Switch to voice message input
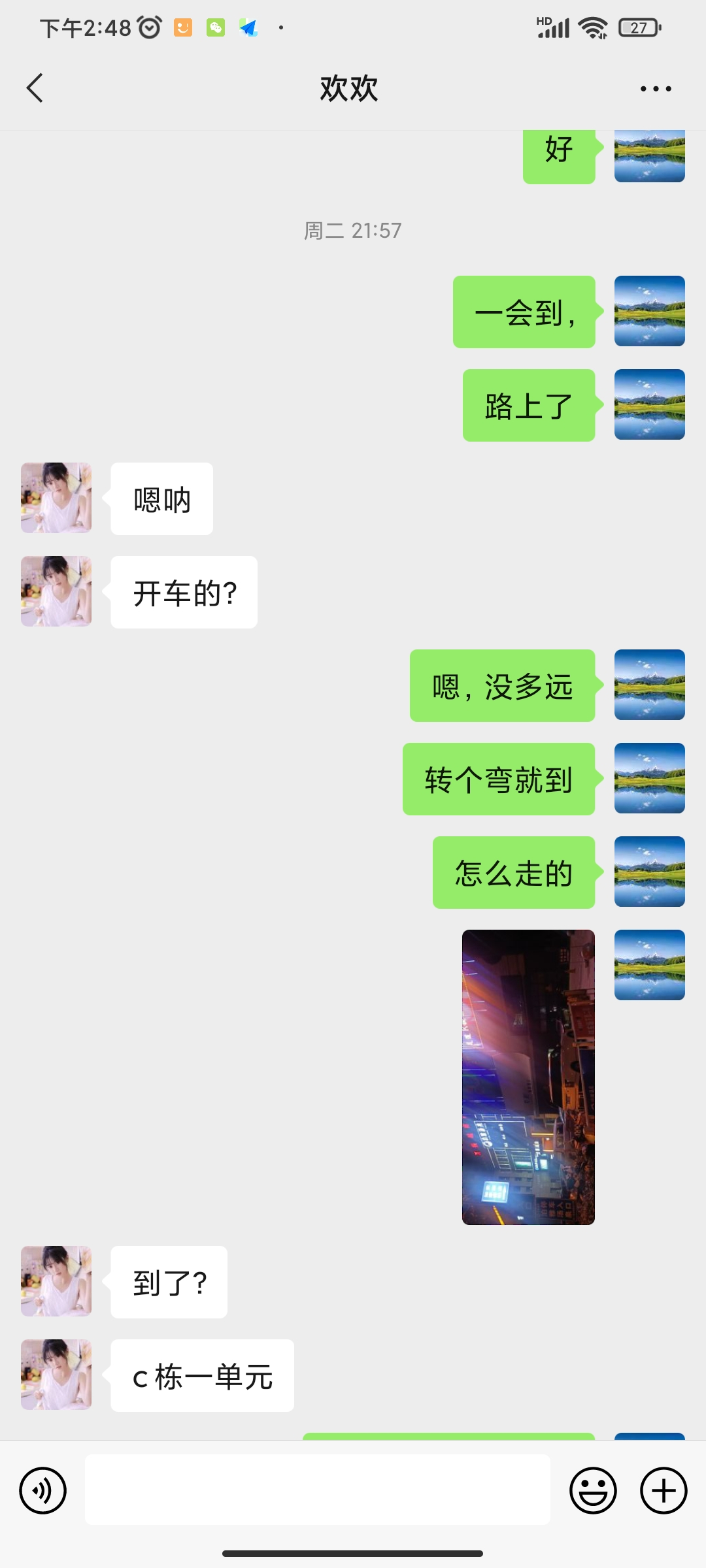The image size is (706, 1568). pos(43,1490)
